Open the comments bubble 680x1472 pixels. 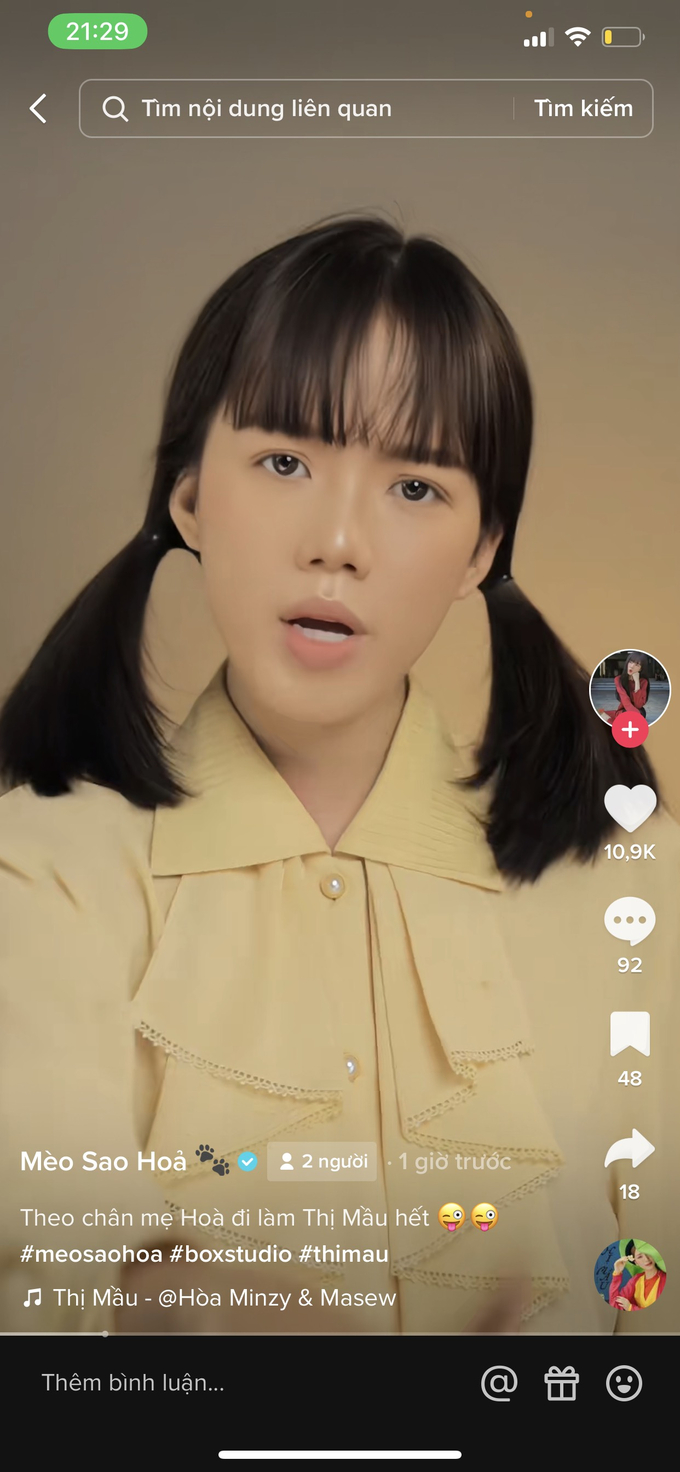point(630,921)
